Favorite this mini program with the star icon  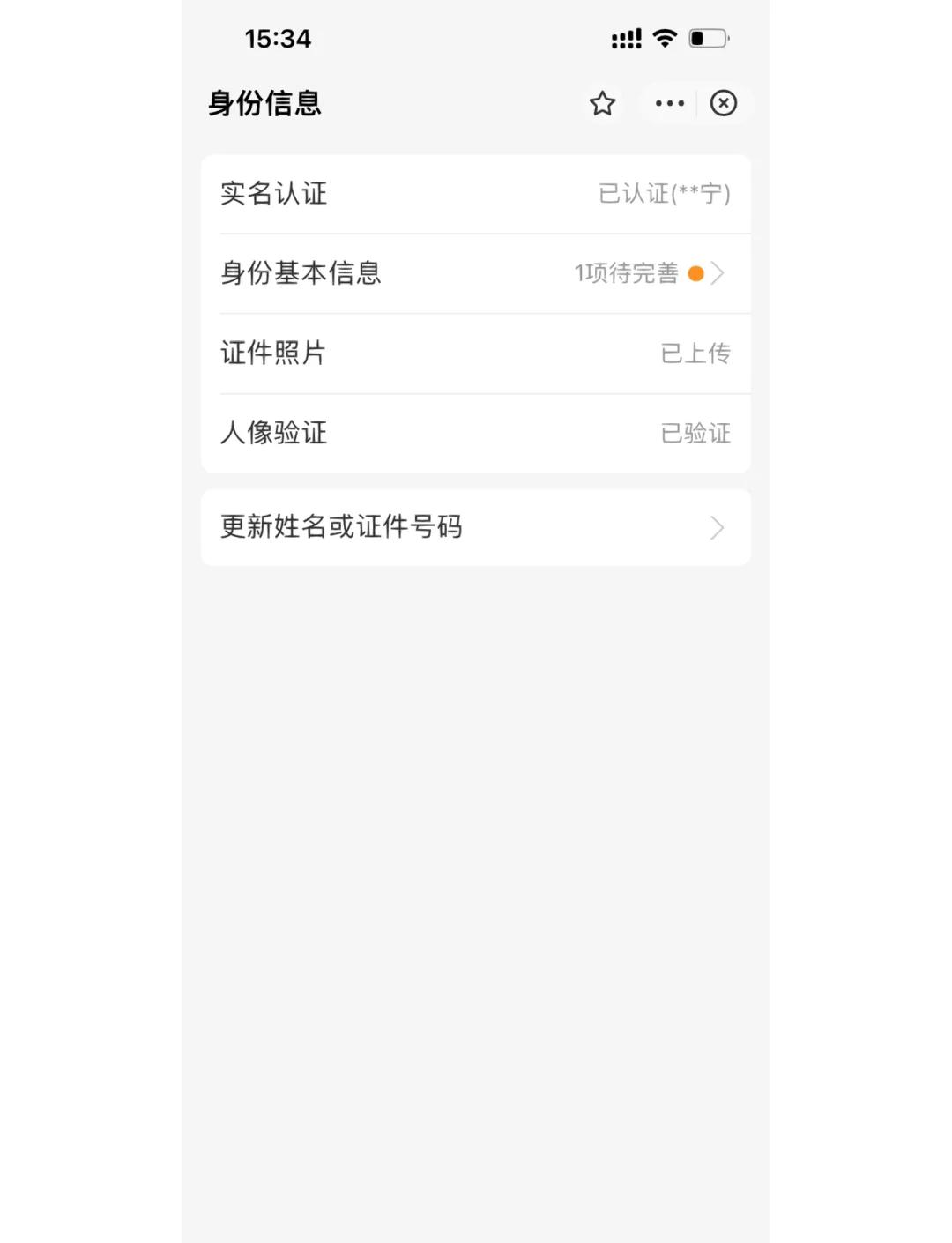tap(602, 103)
